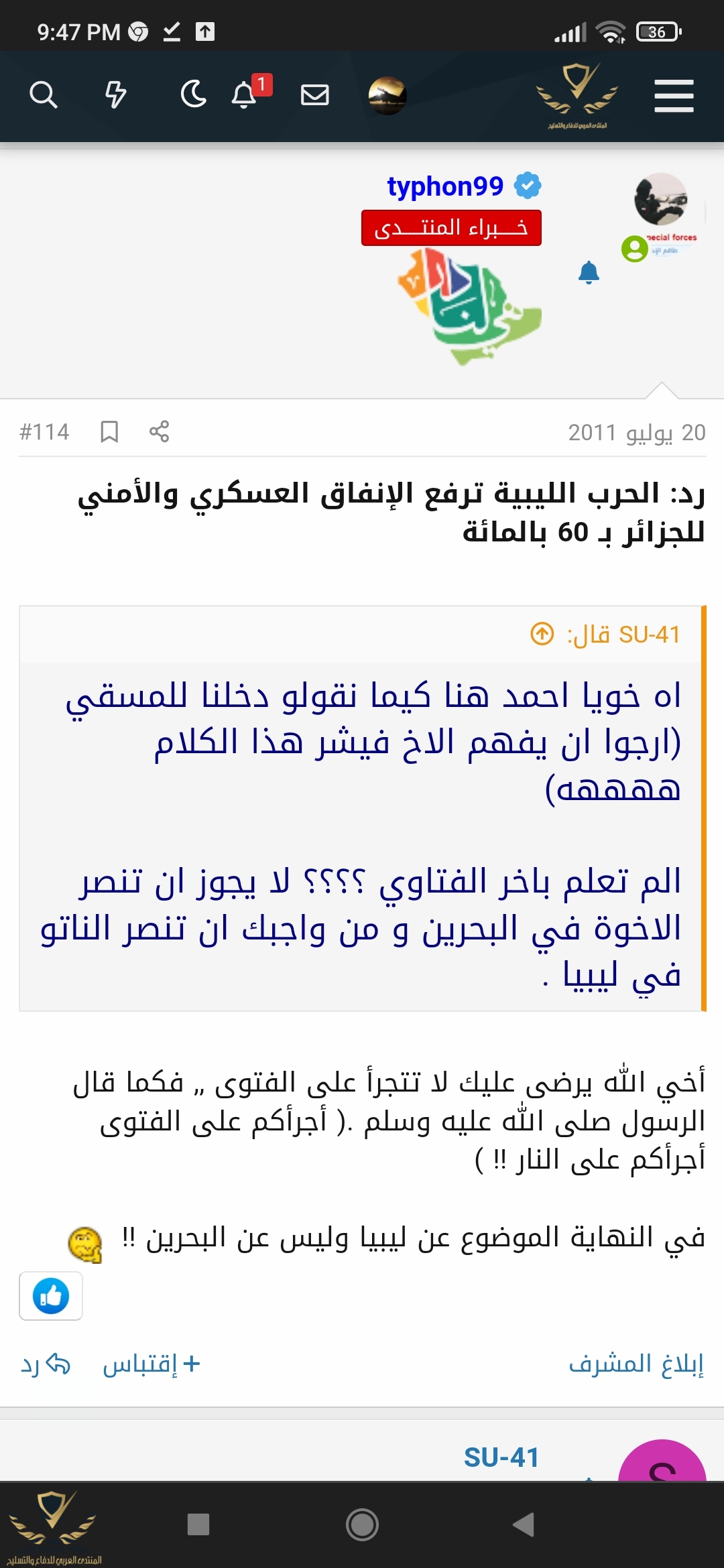The width and height of the screenshot is (724, 1568).
Task: Open the hamburger navigation menu
Action: (x=674, y=95)
